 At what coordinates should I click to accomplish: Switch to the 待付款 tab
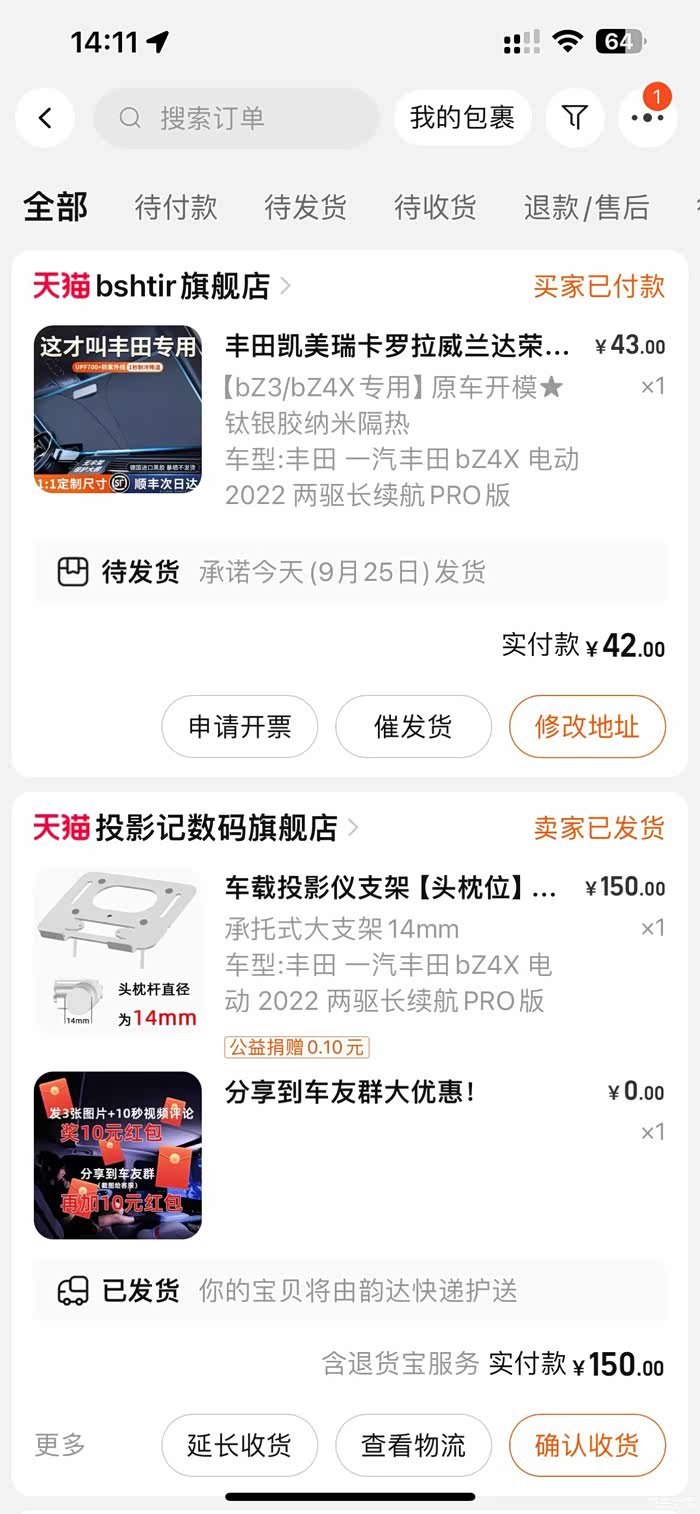coord(176,207)
